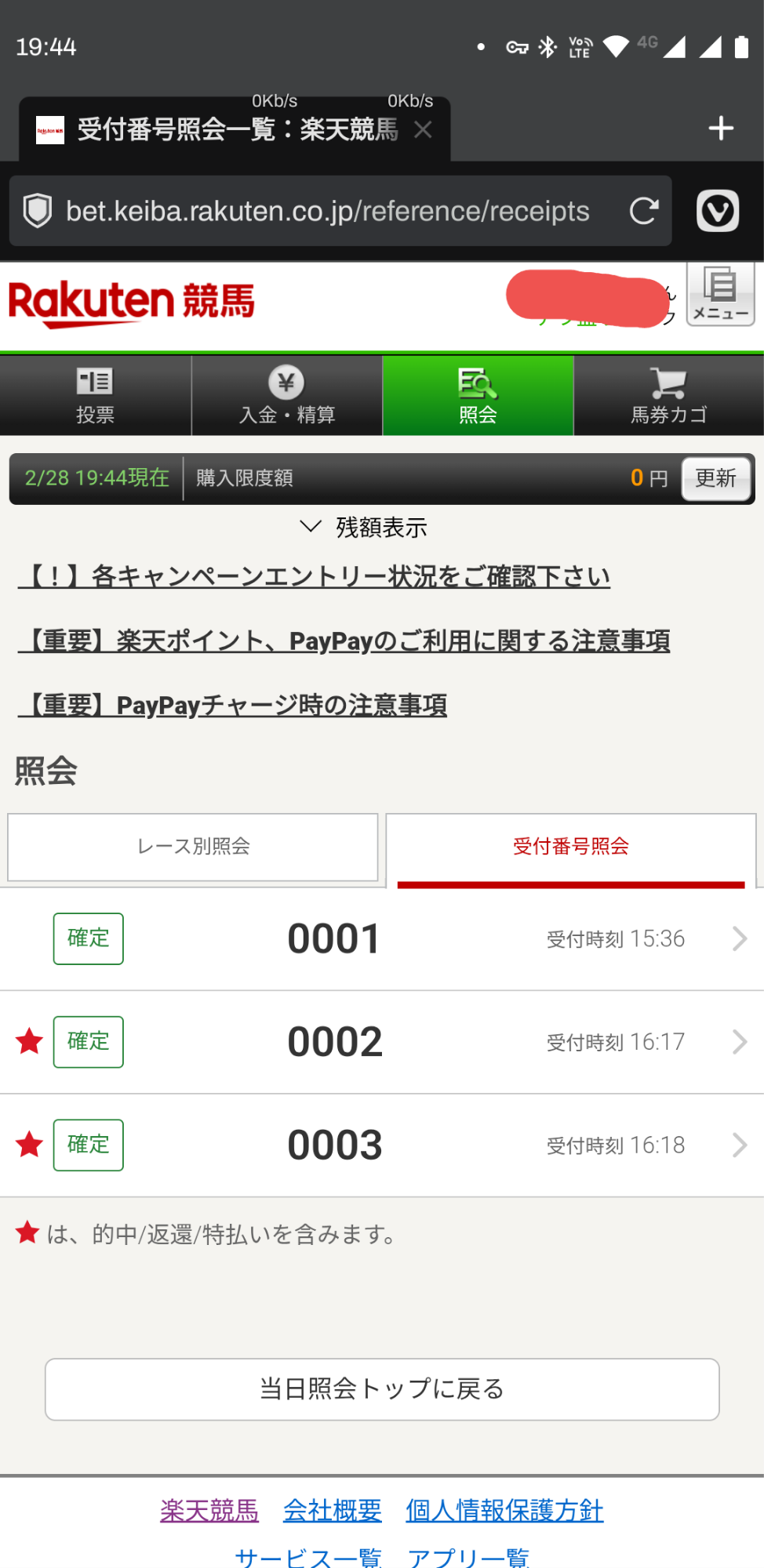Open the メニュー menu button

(x=720, y=294)
